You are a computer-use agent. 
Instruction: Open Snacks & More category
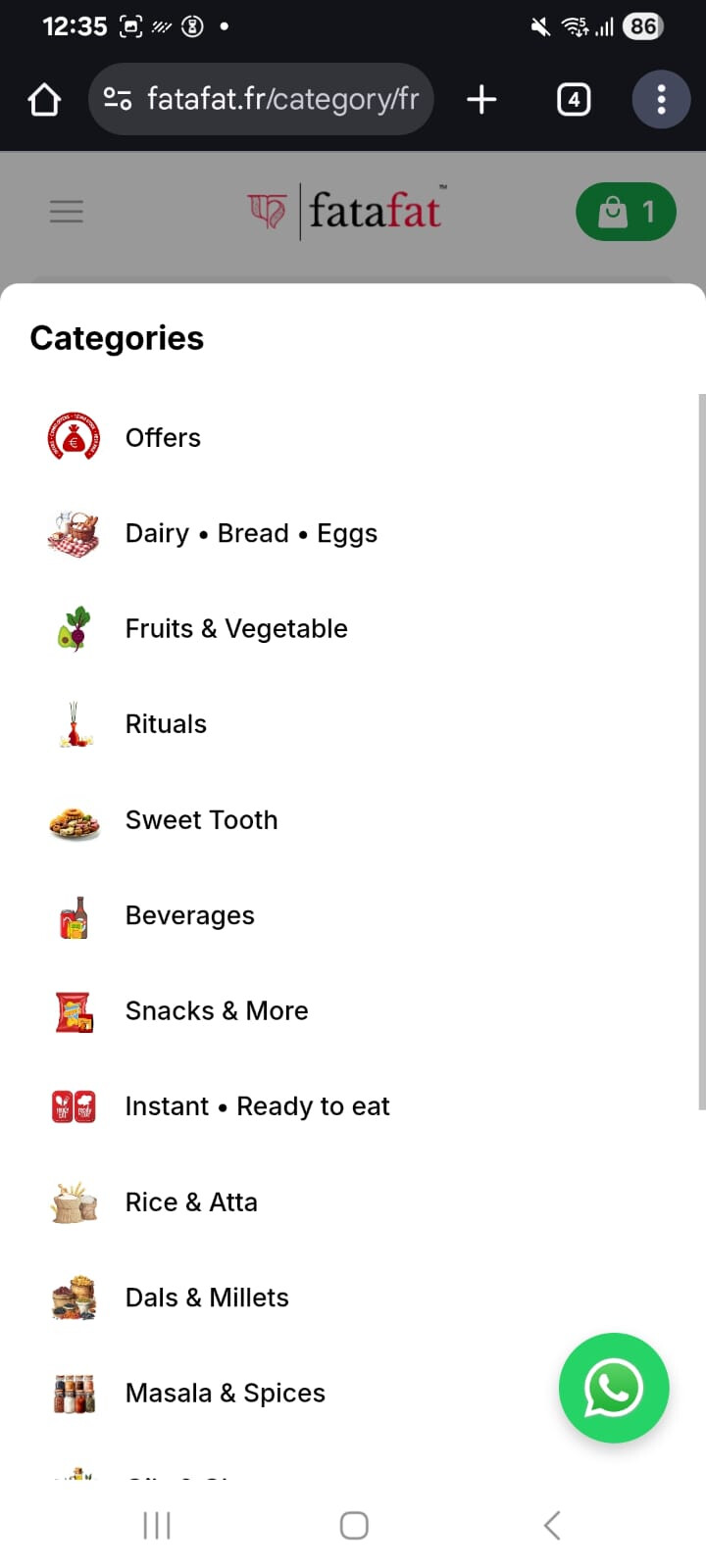click(x=216, y=1011)
